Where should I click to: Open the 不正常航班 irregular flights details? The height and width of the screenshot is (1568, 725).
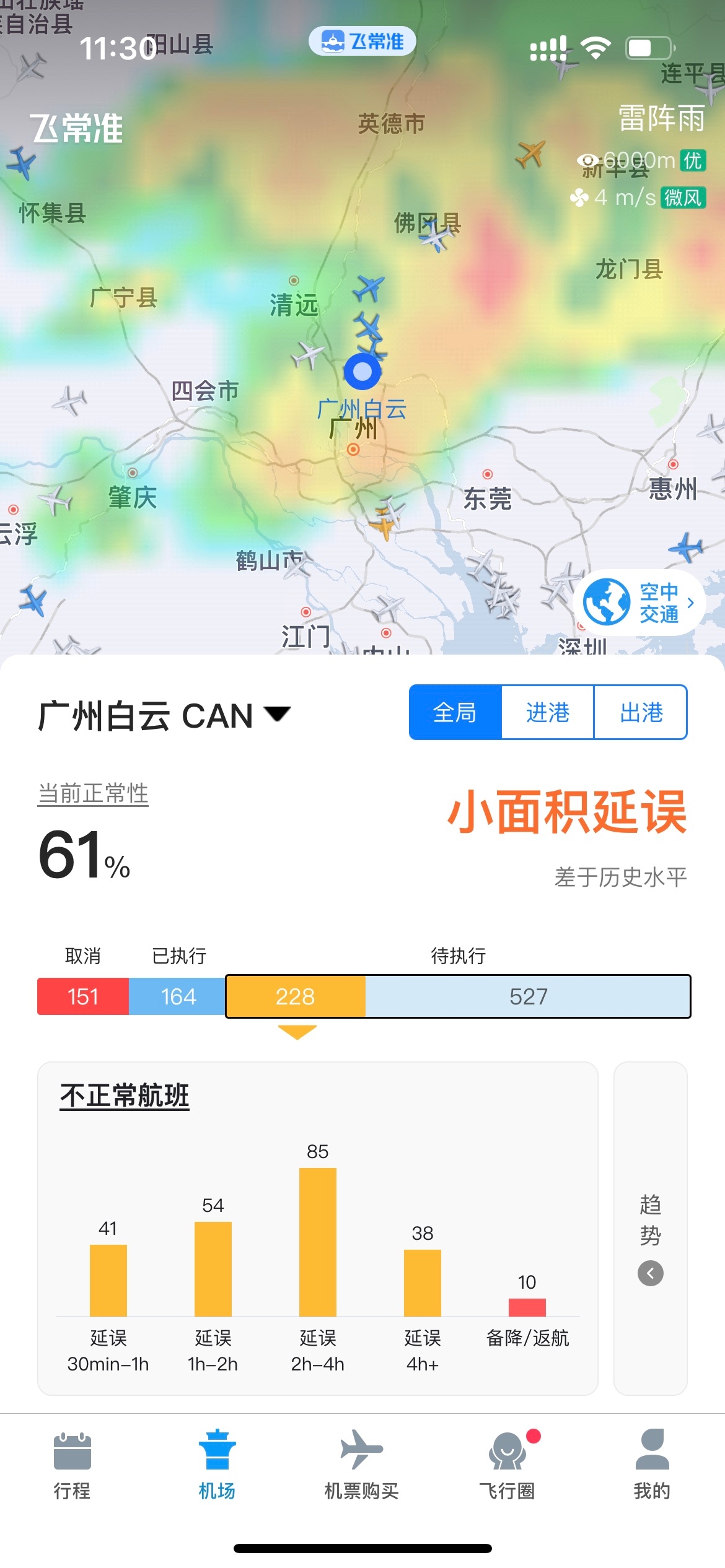(125, 1095)
